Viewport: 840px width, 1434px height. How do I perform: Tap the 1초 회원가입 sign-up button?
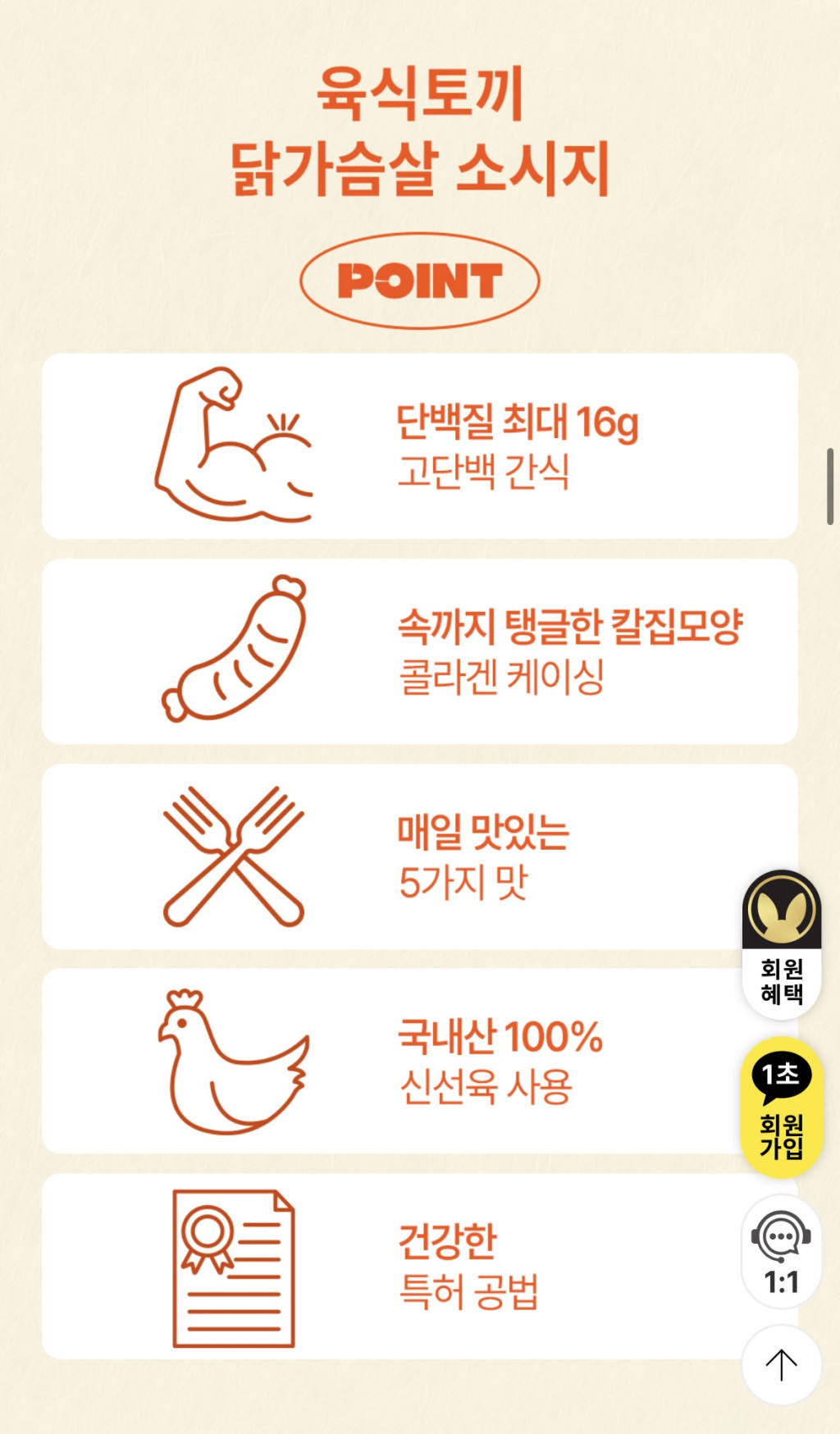781,1107
